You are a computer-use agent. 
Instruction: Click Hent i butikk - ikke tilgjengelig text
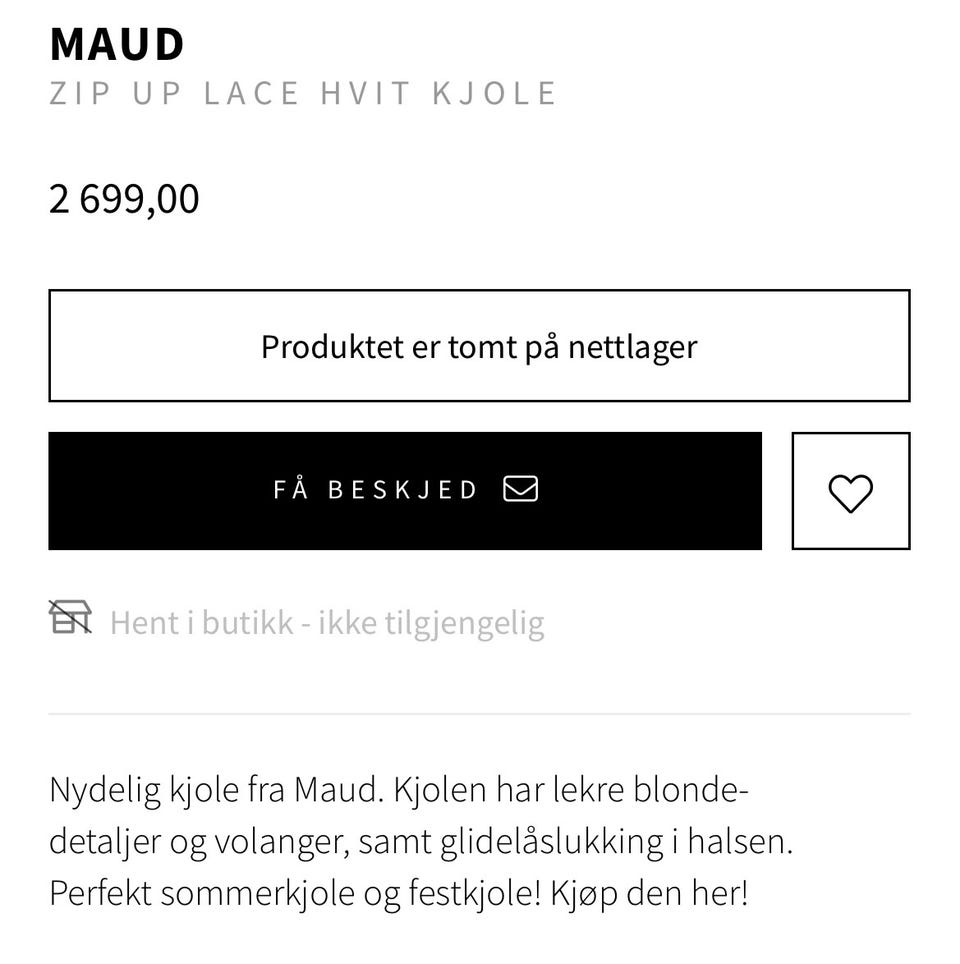click(x=327, y=621)
